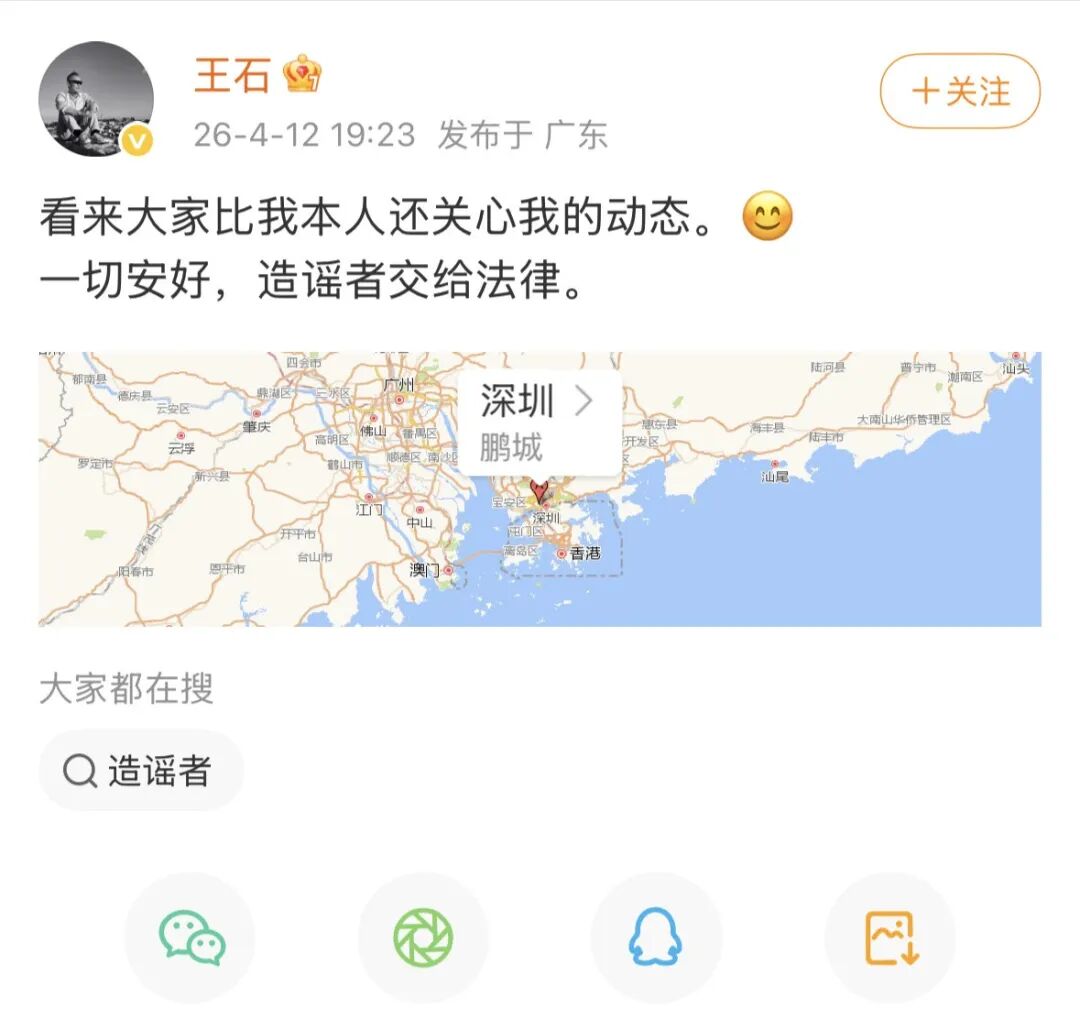
Task: Share to WeChat Moments
Action: pos(423,938)
